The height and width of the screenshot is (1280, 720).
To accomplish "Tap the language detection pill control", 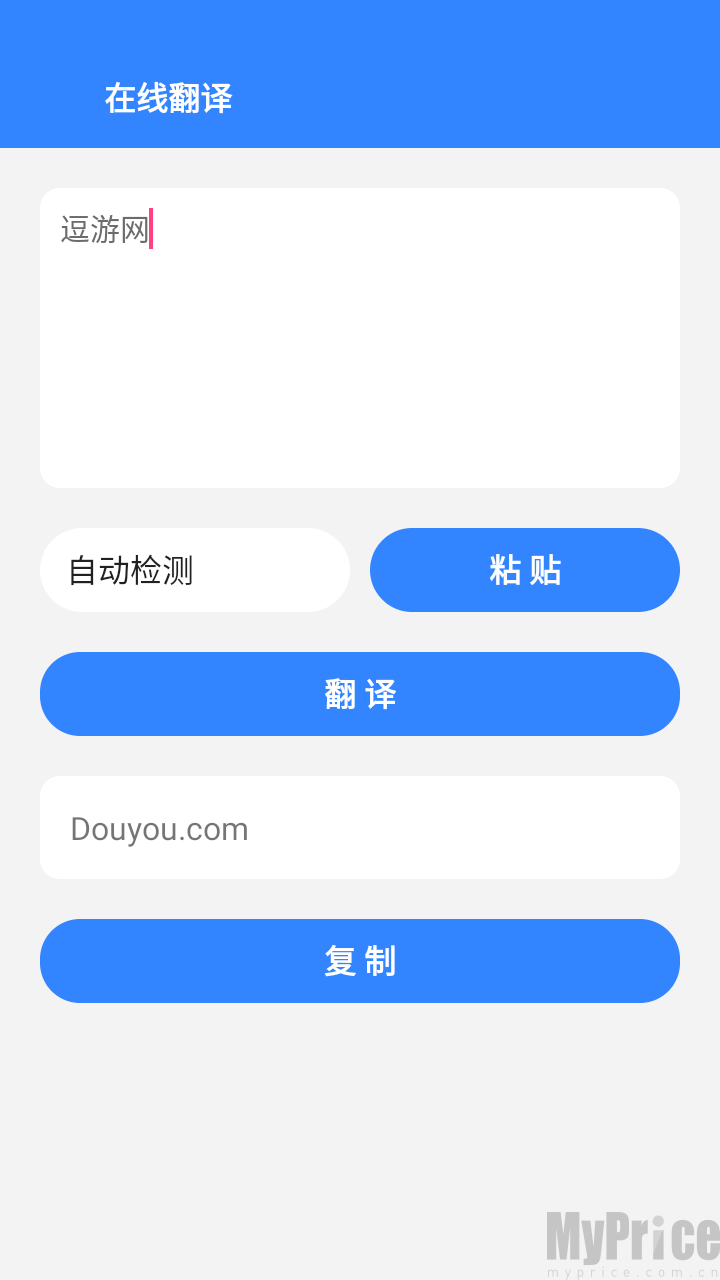I will coord(195,569).
